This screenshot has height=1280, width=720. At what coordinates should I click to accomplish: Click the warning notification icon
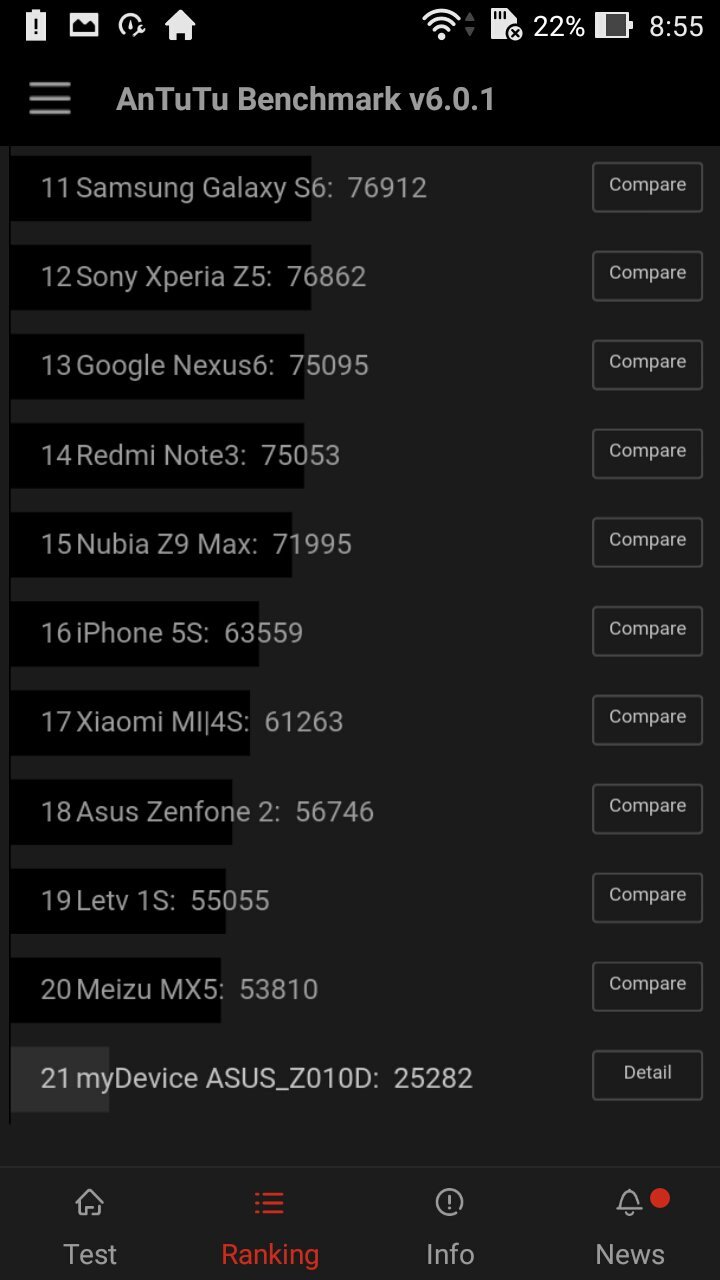pyautogui.click(x=36, y=25)
